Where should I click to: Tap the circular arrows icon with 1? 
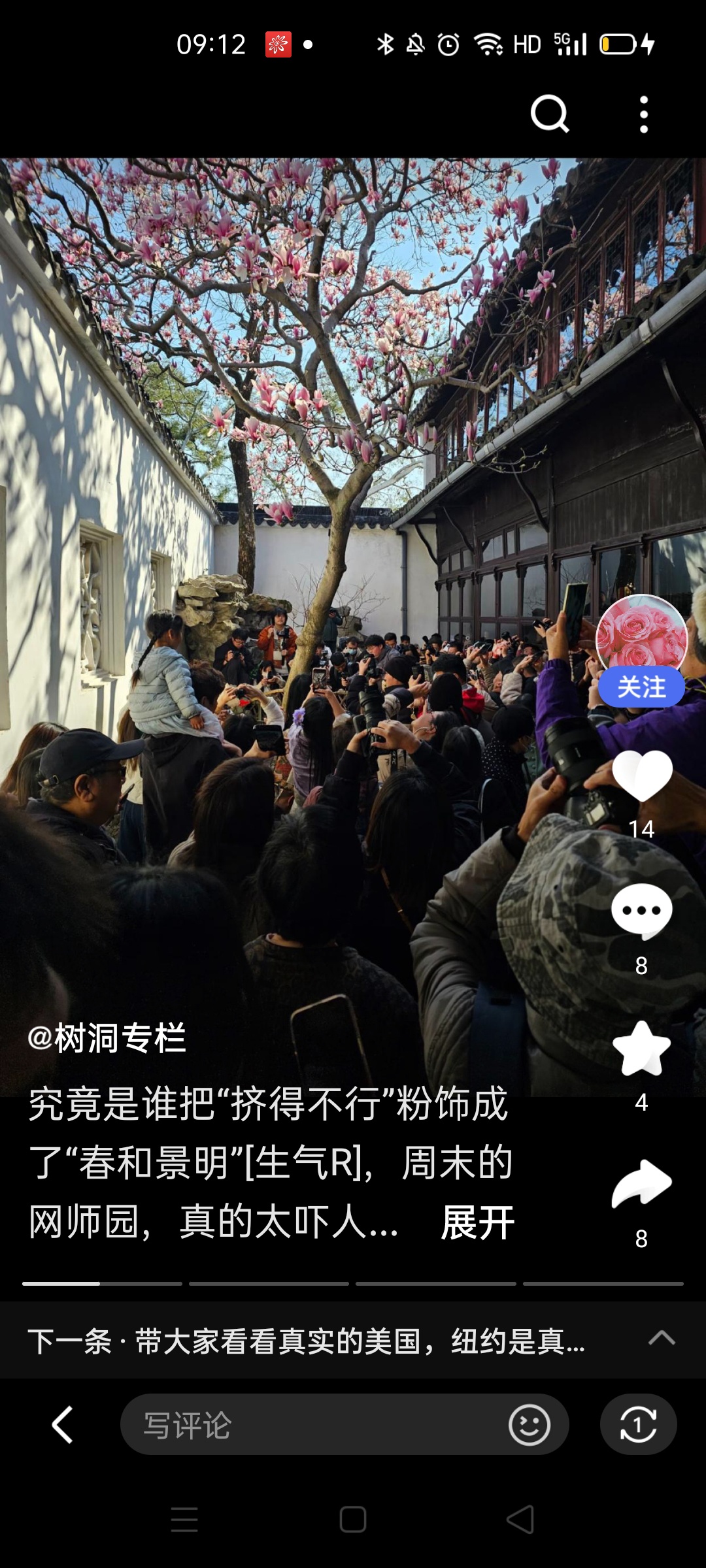click(638, 1425)
